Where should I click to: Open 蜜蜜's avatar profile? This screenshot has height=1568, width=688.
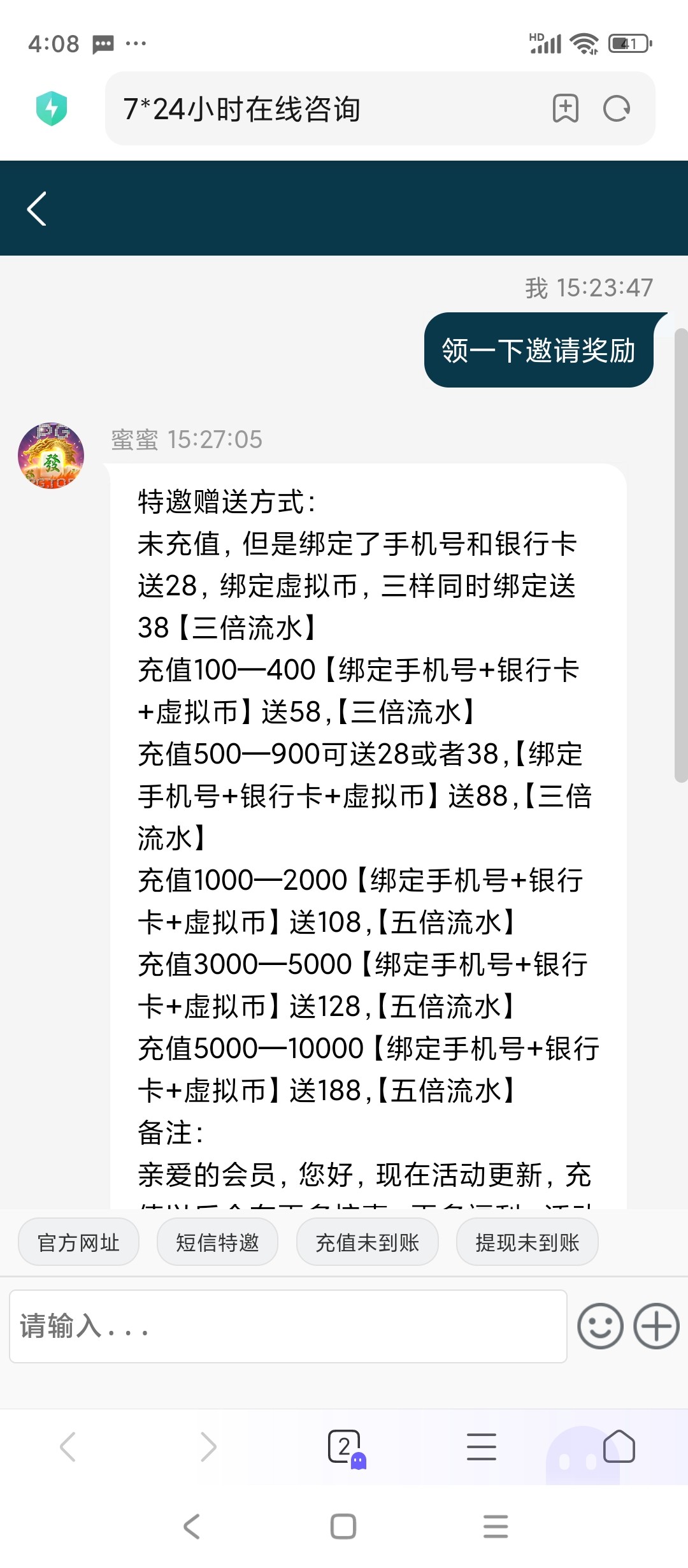51,456
